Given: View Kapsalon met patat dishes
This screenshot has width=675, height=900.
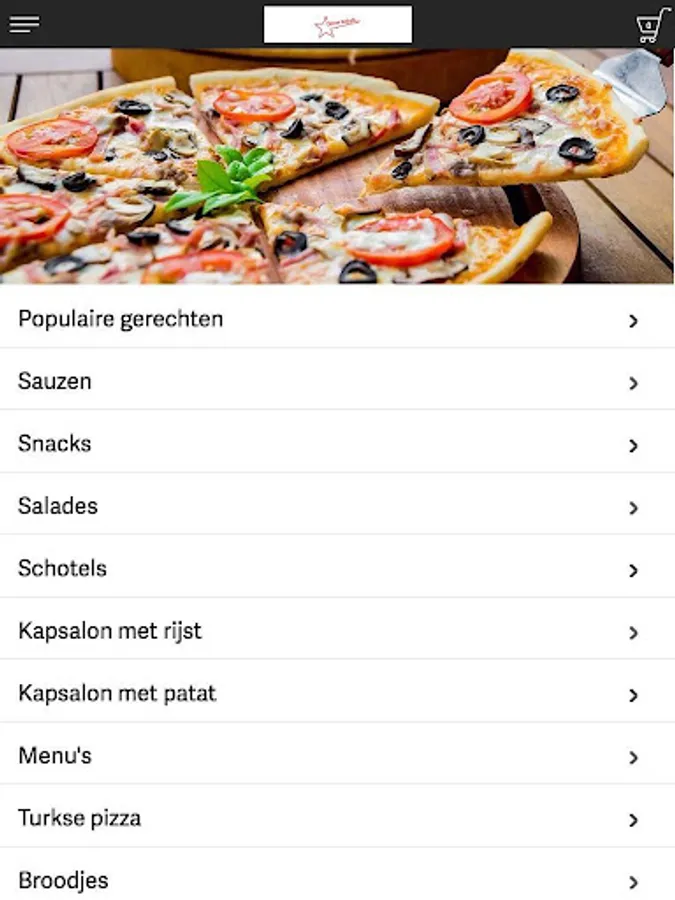Looking at the screenshot, I should coord(337,693).
